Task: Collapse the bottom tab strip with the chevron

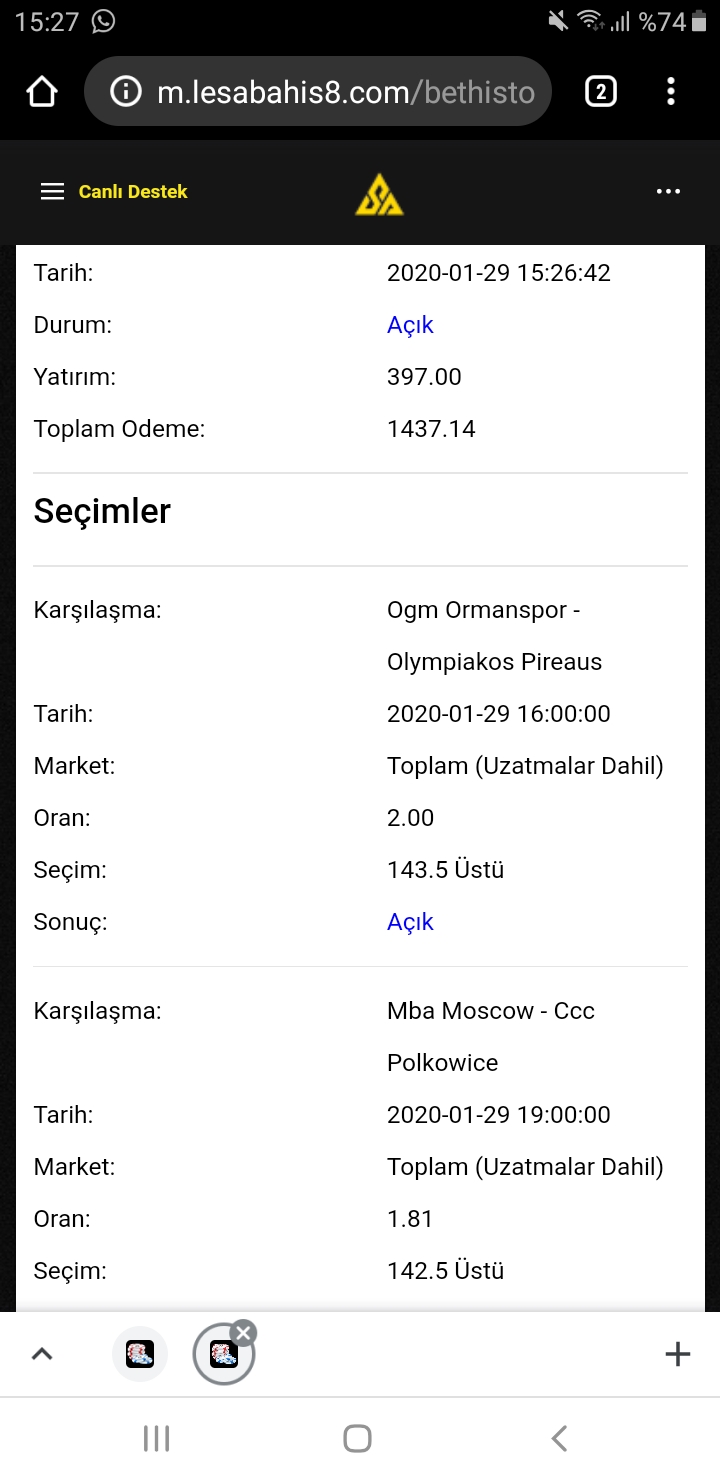Action: 42,1354
